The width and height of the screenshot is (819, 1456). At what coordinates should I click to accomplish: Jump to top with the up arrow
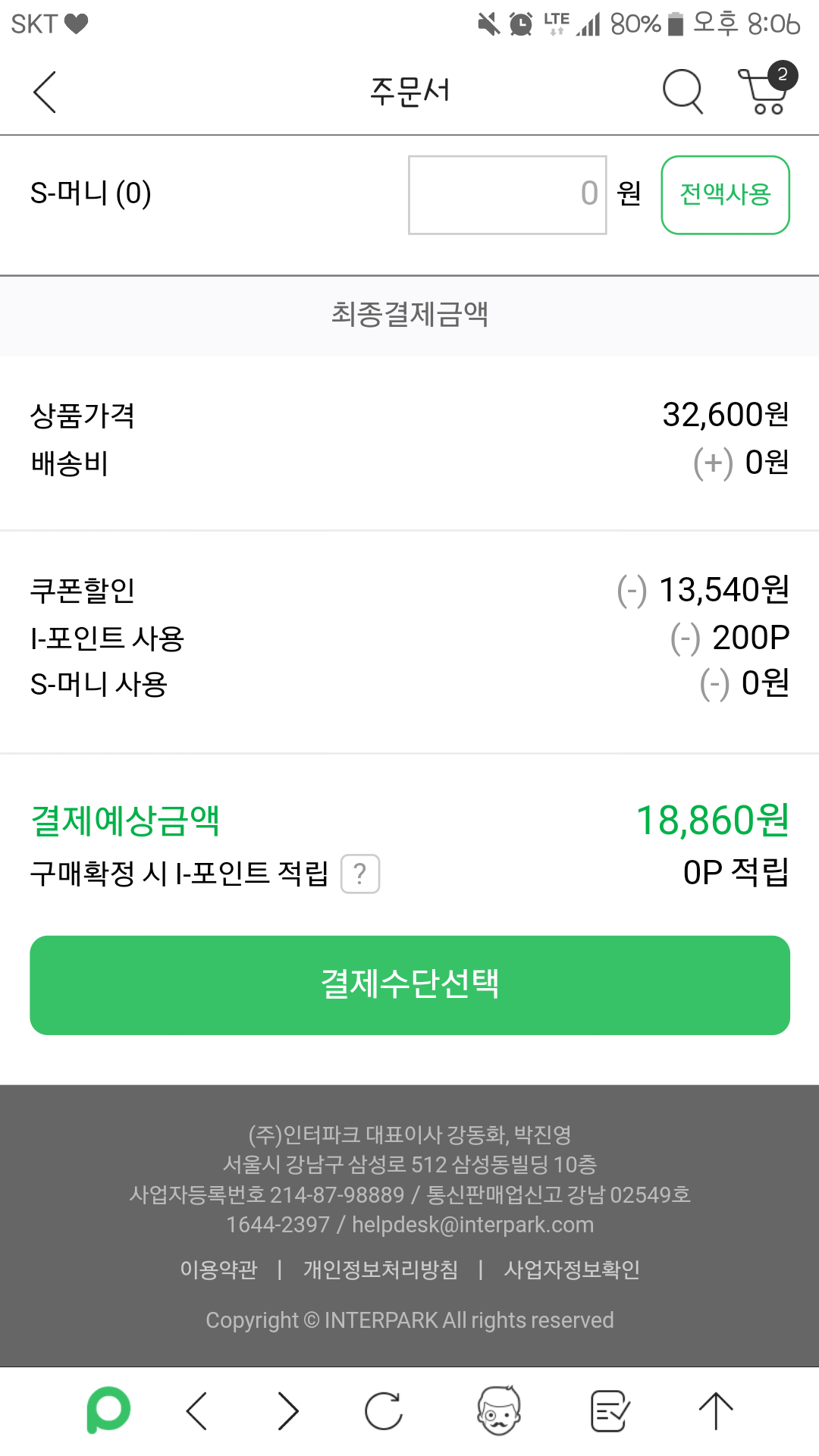pos(715,1411)
